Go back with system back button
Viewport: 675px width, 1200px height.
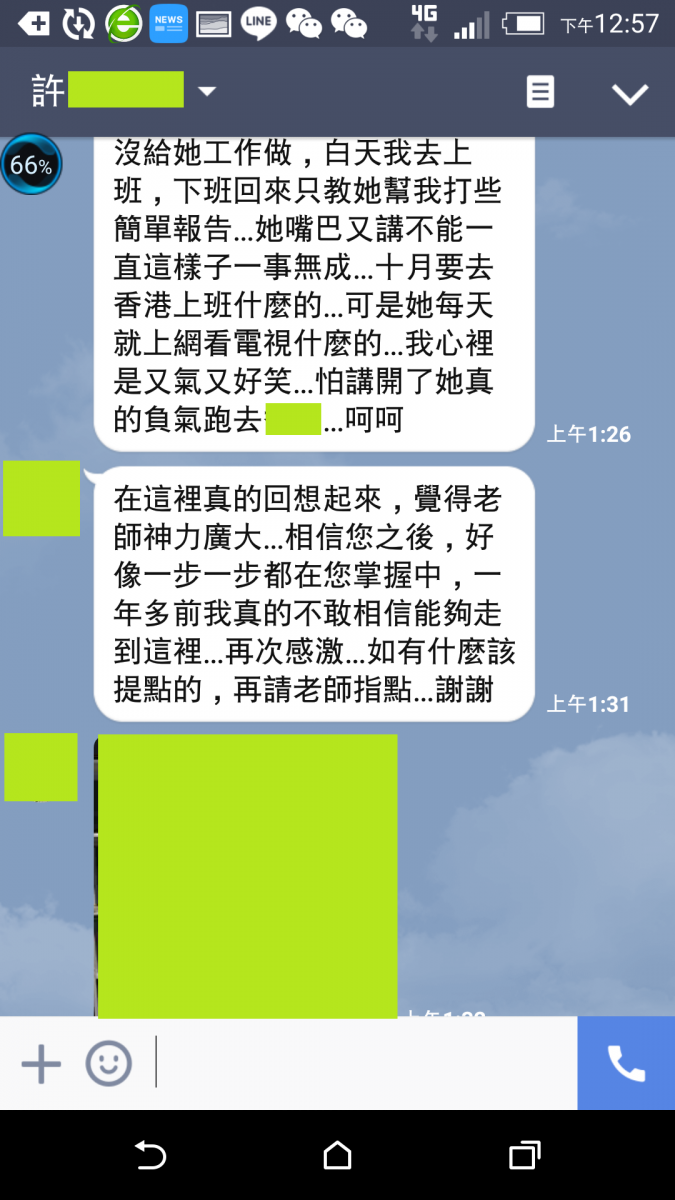(150, 1156)
